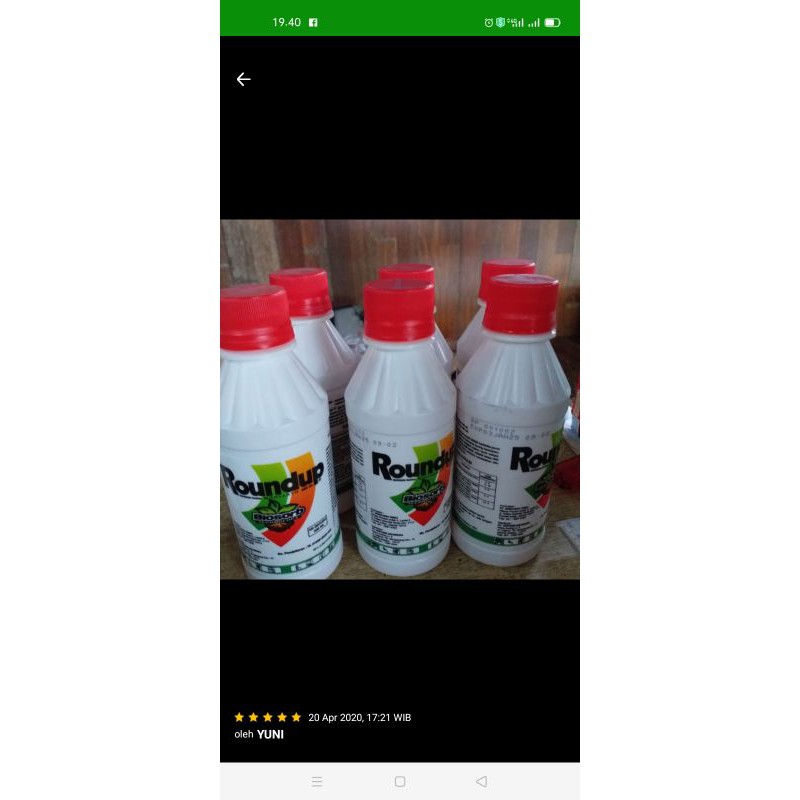Open recent apps from the navigation bar
Screen dimensions: 800x800
pos(317,781)
